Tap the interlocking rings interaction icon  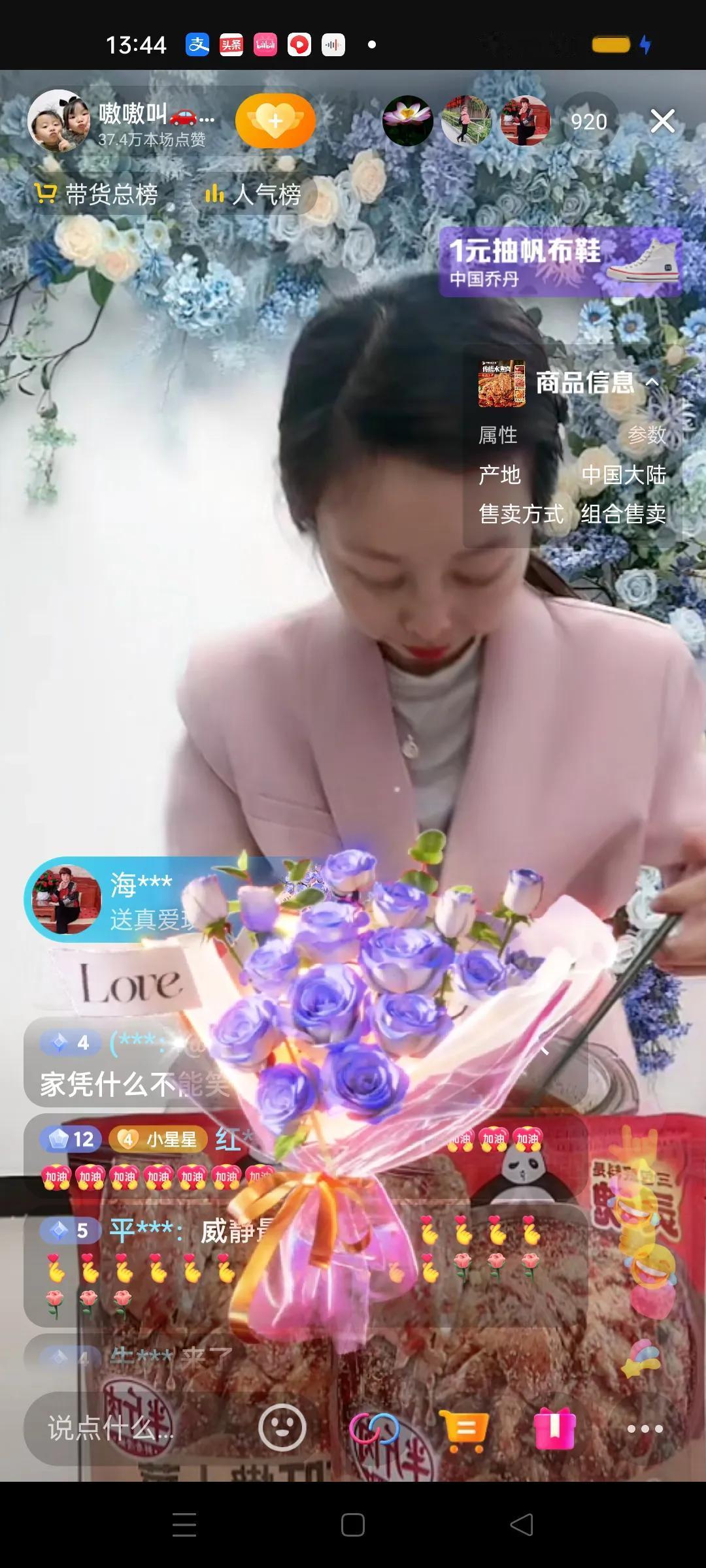click(x=374, y=1429)
